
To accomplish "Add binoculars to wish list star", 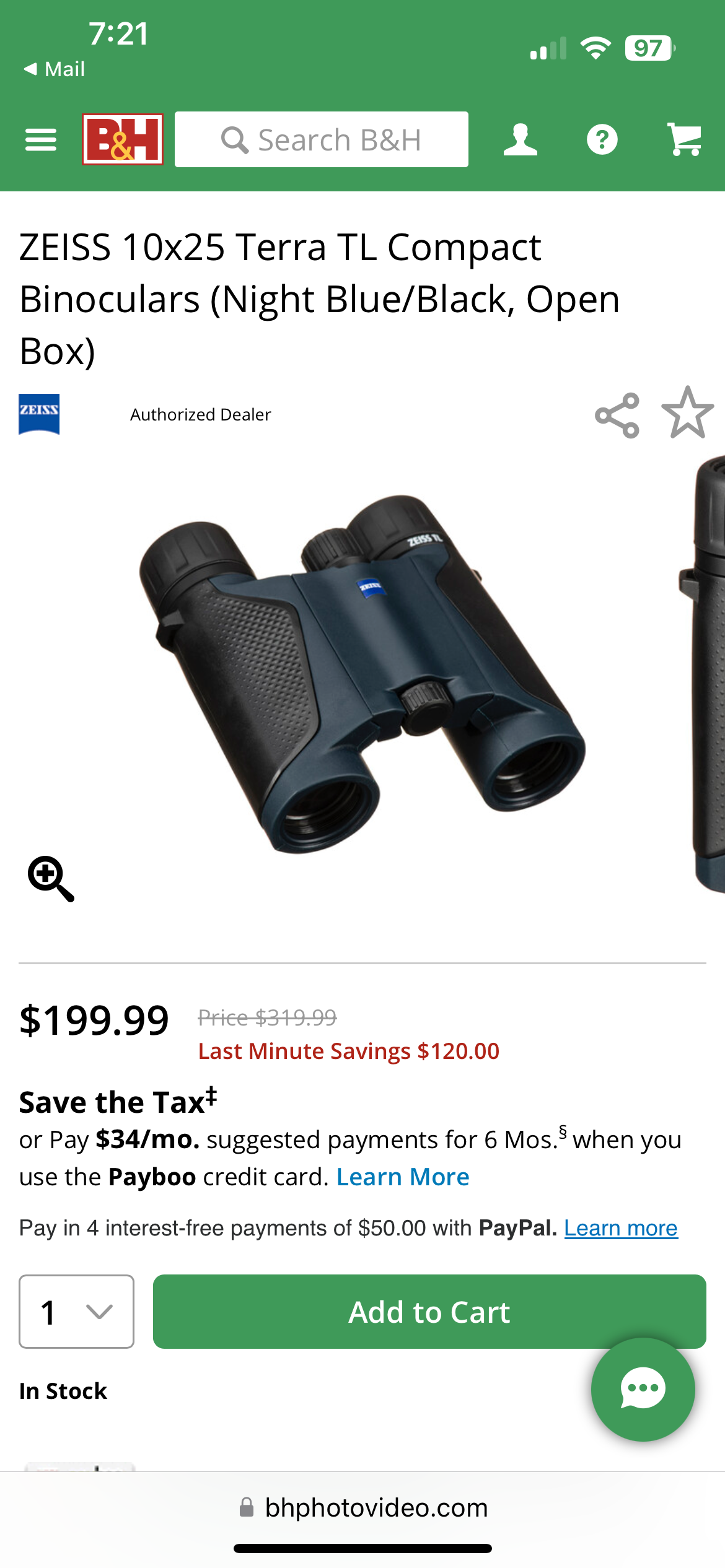I will (687, 414).
